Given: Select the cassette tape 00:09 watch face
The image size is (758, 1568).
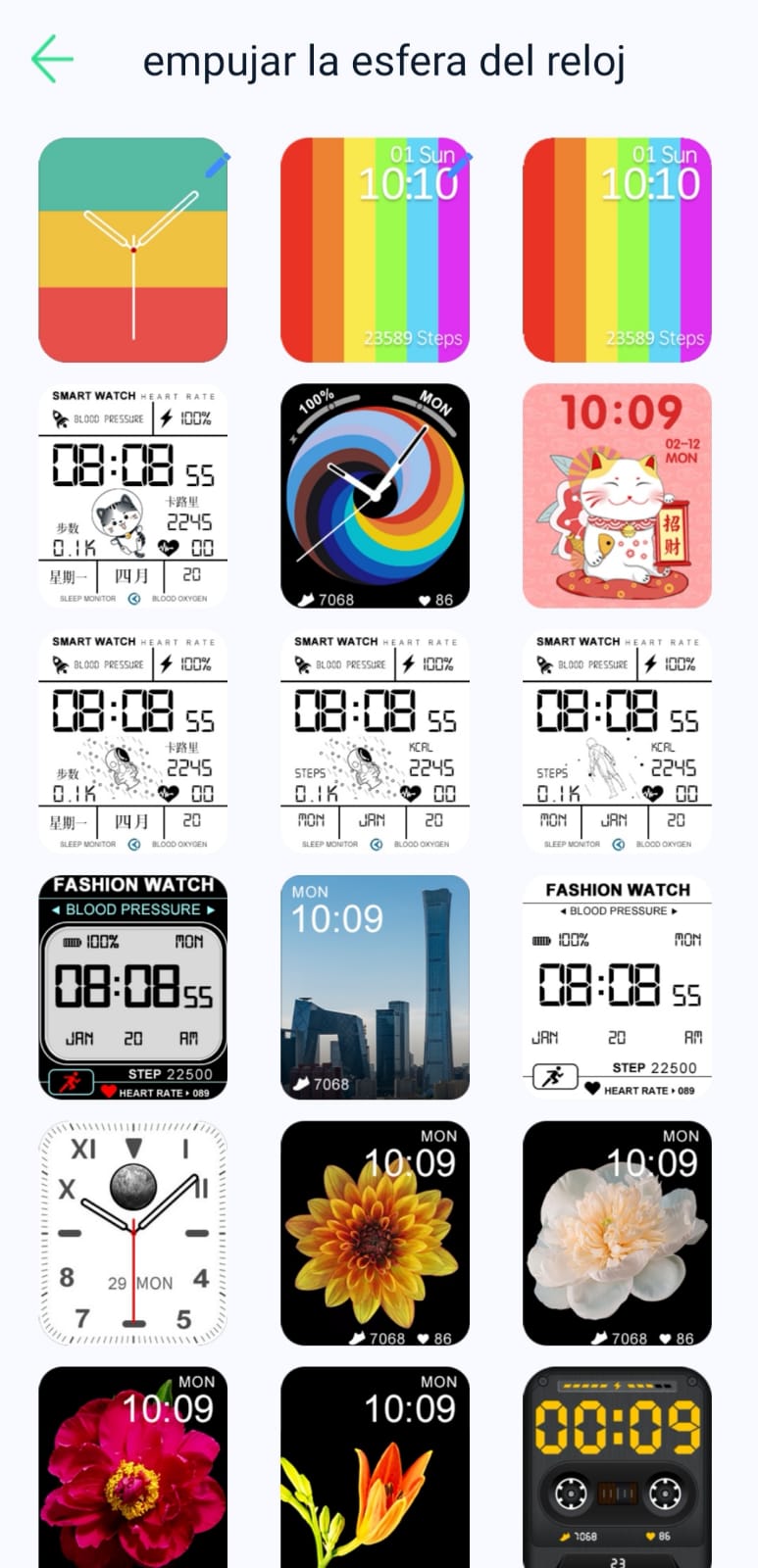Looking at the screenshot, I should point(617,1468).
